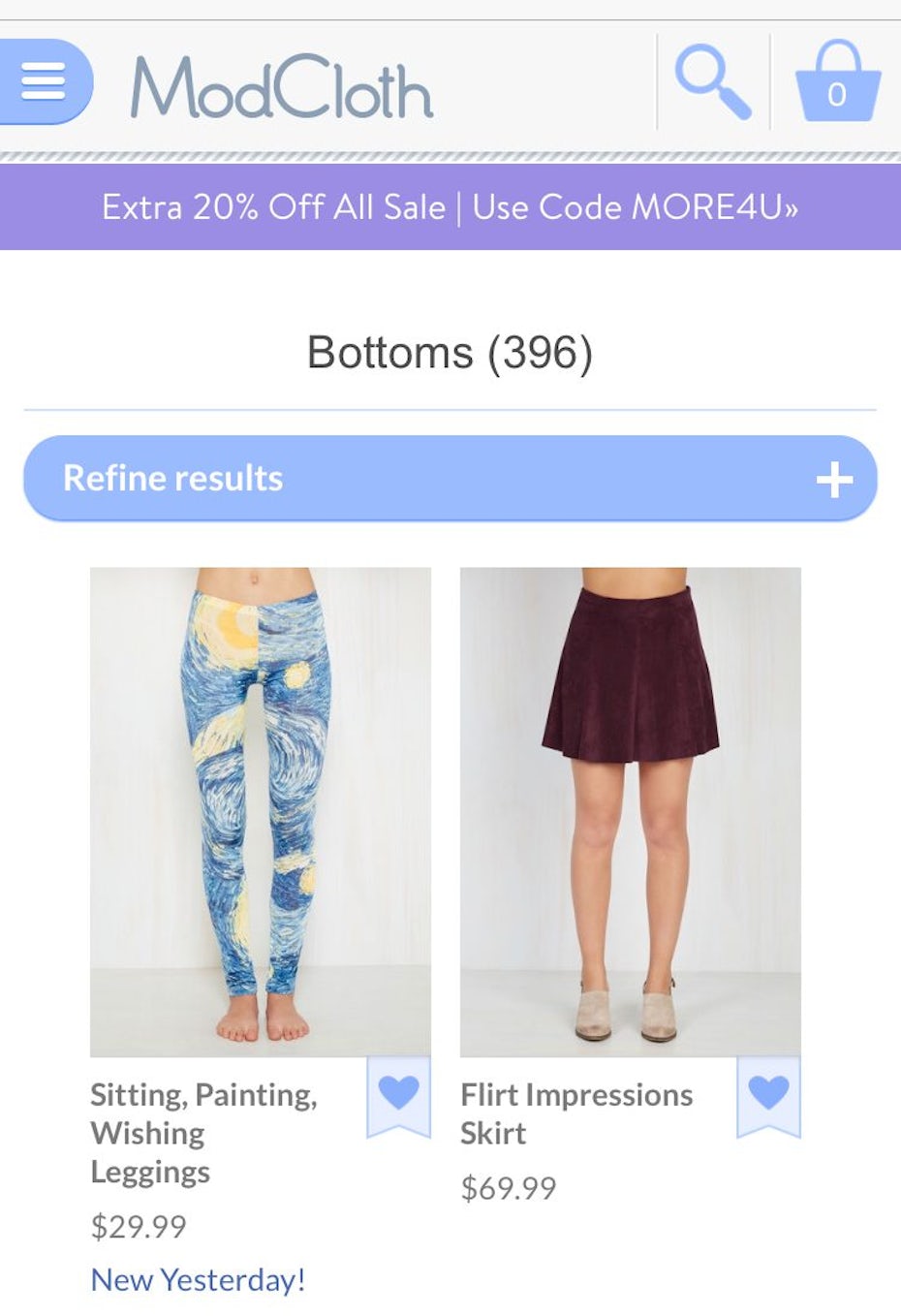The width and height of the screenshot is (901, 1316).
Task: Select the Flirt Impressions Skirt title
Action: (575, 1113)
